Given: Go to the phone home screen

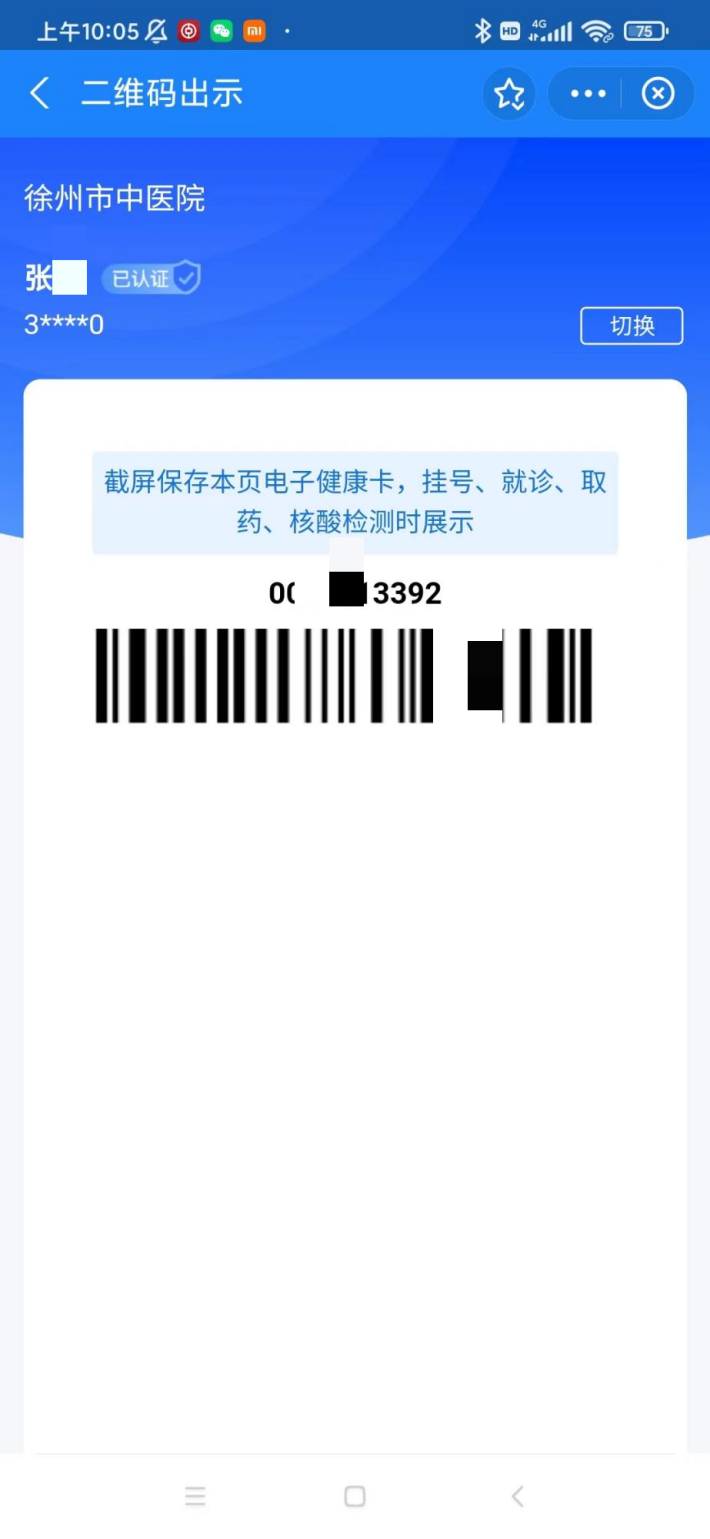Looking at the screenshot, I should [354, 1496].
